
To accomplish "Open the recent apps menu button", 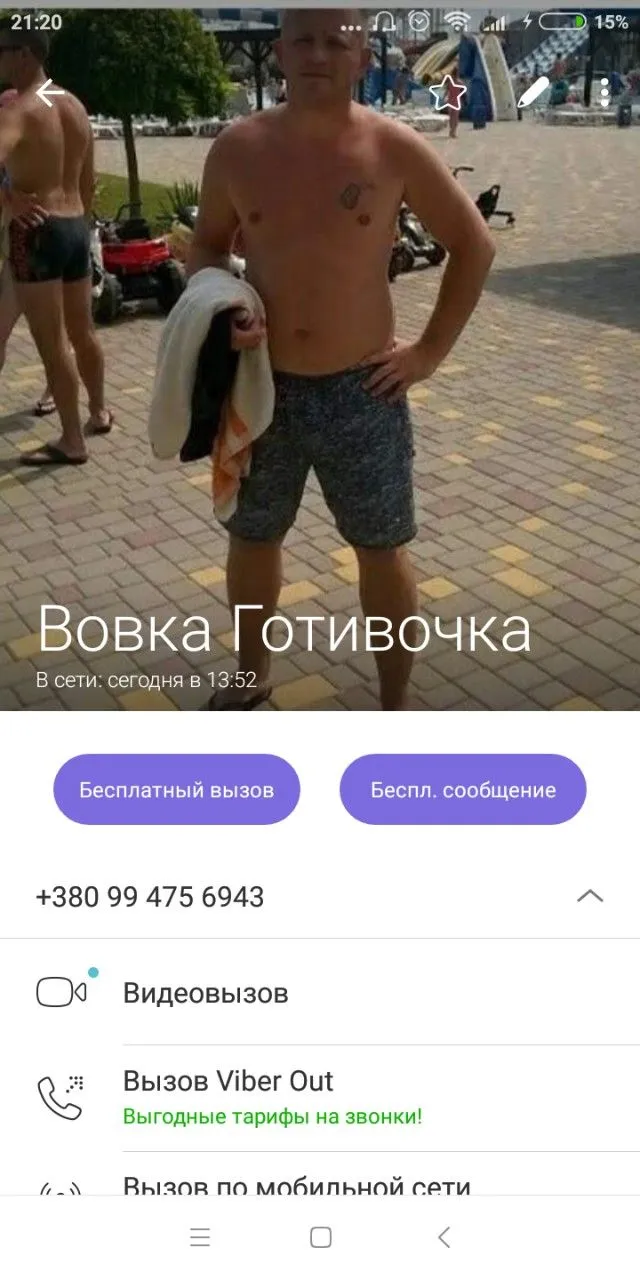I will [x=200, y=1238].
